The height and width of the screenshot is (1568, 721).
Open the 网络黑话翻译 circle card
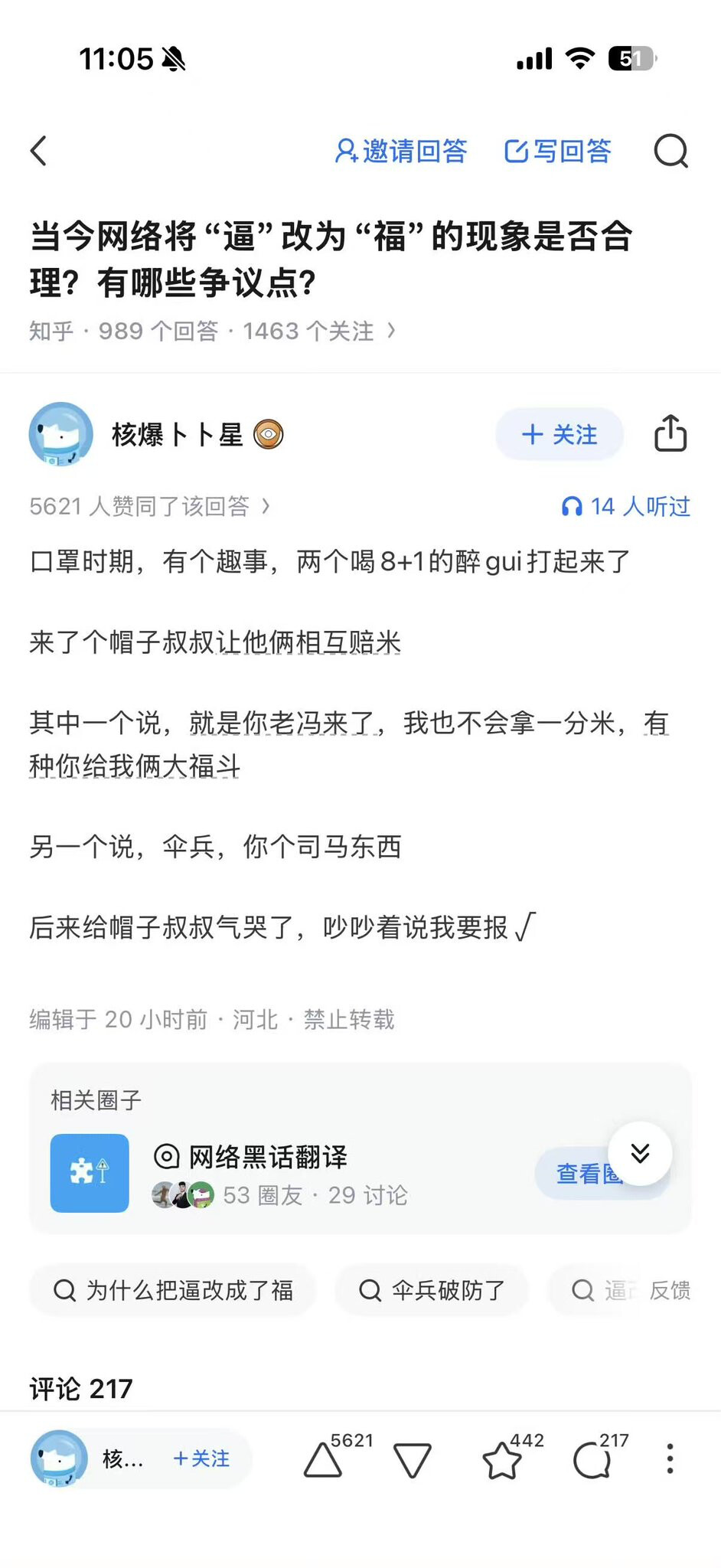[x=268, y=1172]
